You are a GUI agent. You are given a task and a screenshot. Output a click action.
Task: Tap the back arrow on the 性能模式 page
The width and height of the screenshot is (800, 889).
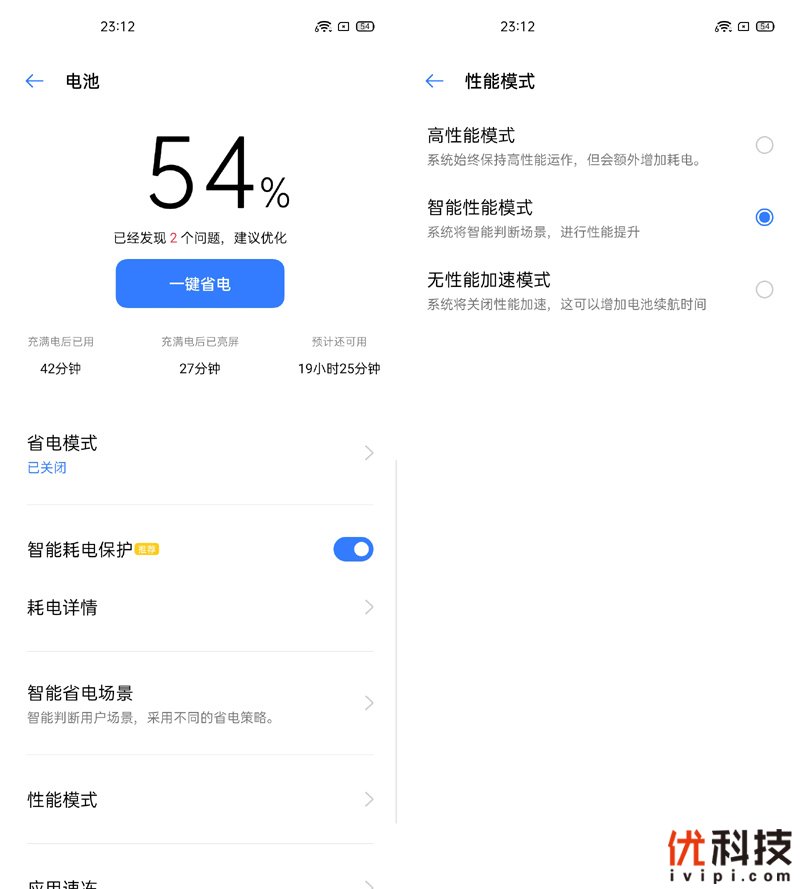434,82
